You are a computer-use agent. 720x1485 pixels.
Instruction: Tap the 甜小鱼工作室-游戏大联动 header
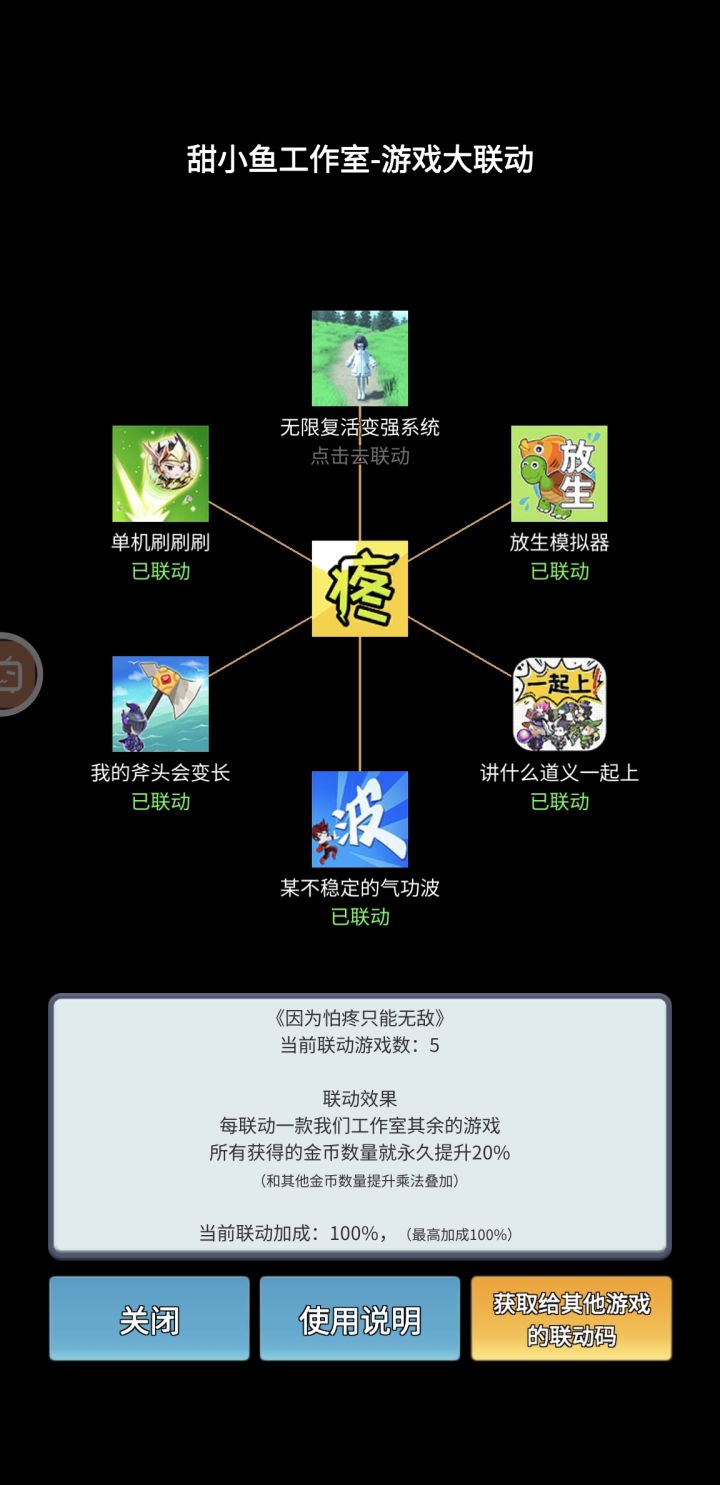[x=360, y=157]
